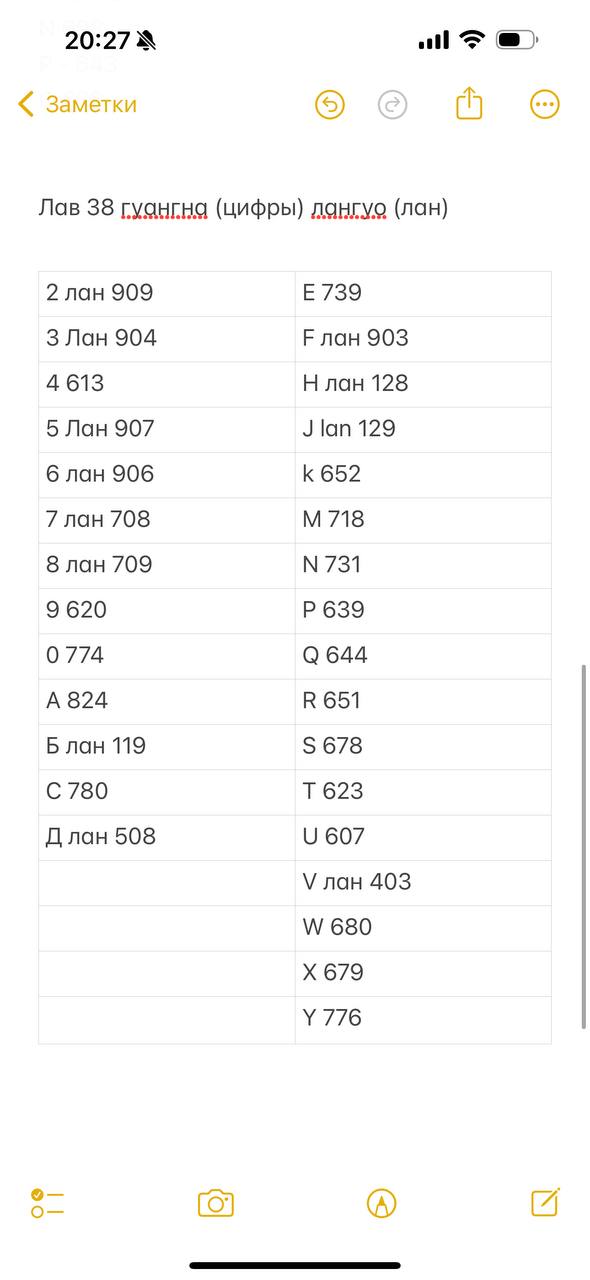This screenshot has height=1280, width=590.
Task: Share this note
Action: 469,103
